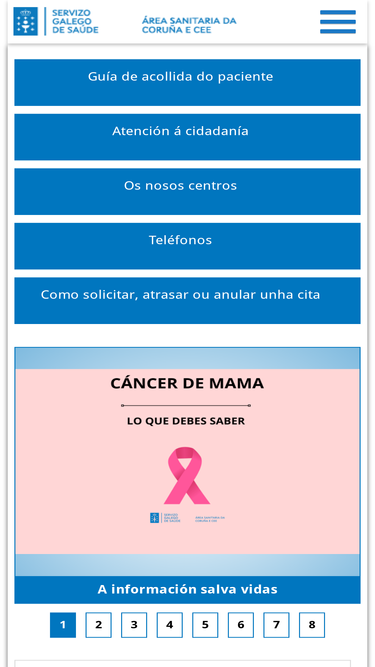Tap the Servizo Galego de Saúde header logo
Screen dimensions: 375x667
56,21
